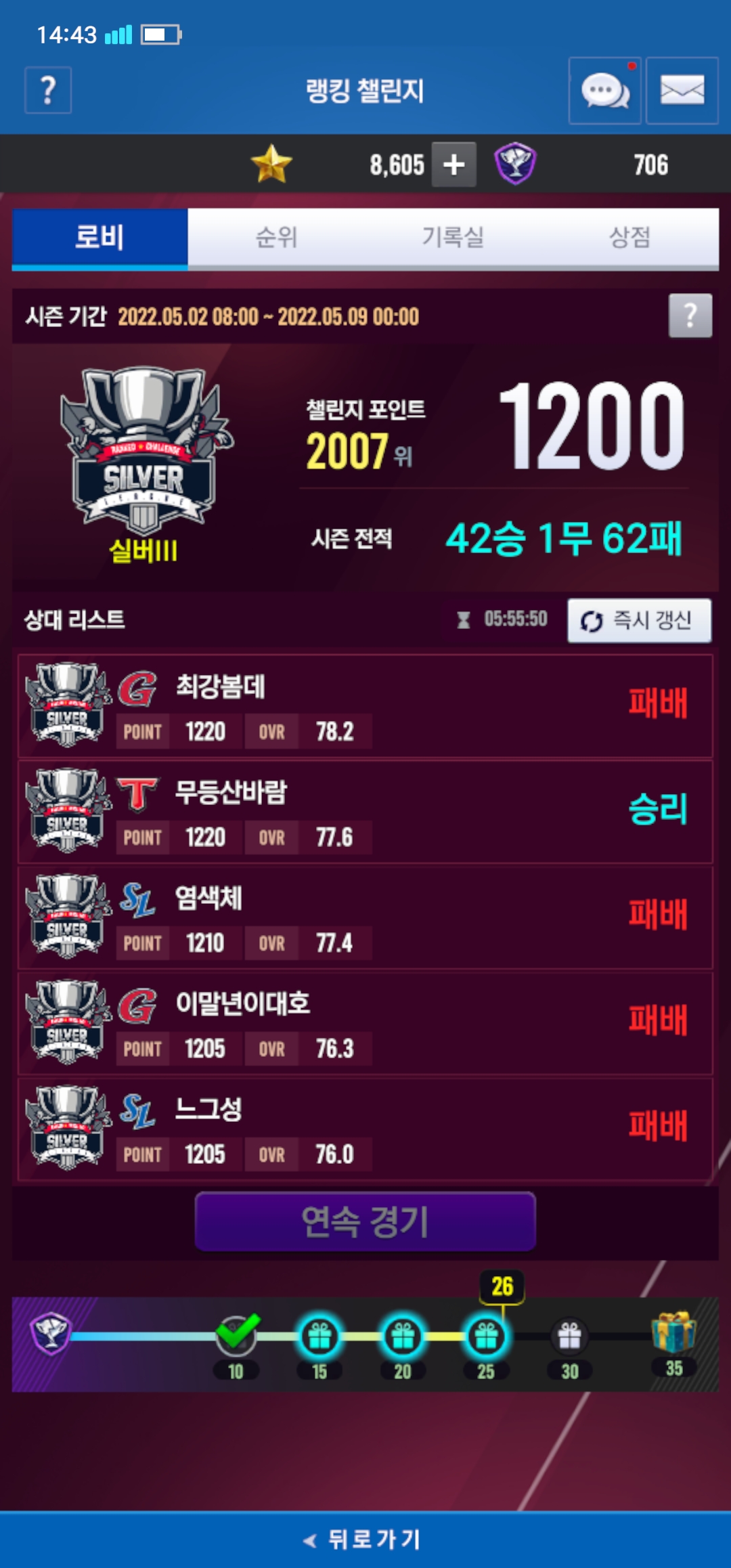The height and width of the screenshot is (1568, 731).
Task: Claim the reward gift at 15
Action: [319, 1337]
